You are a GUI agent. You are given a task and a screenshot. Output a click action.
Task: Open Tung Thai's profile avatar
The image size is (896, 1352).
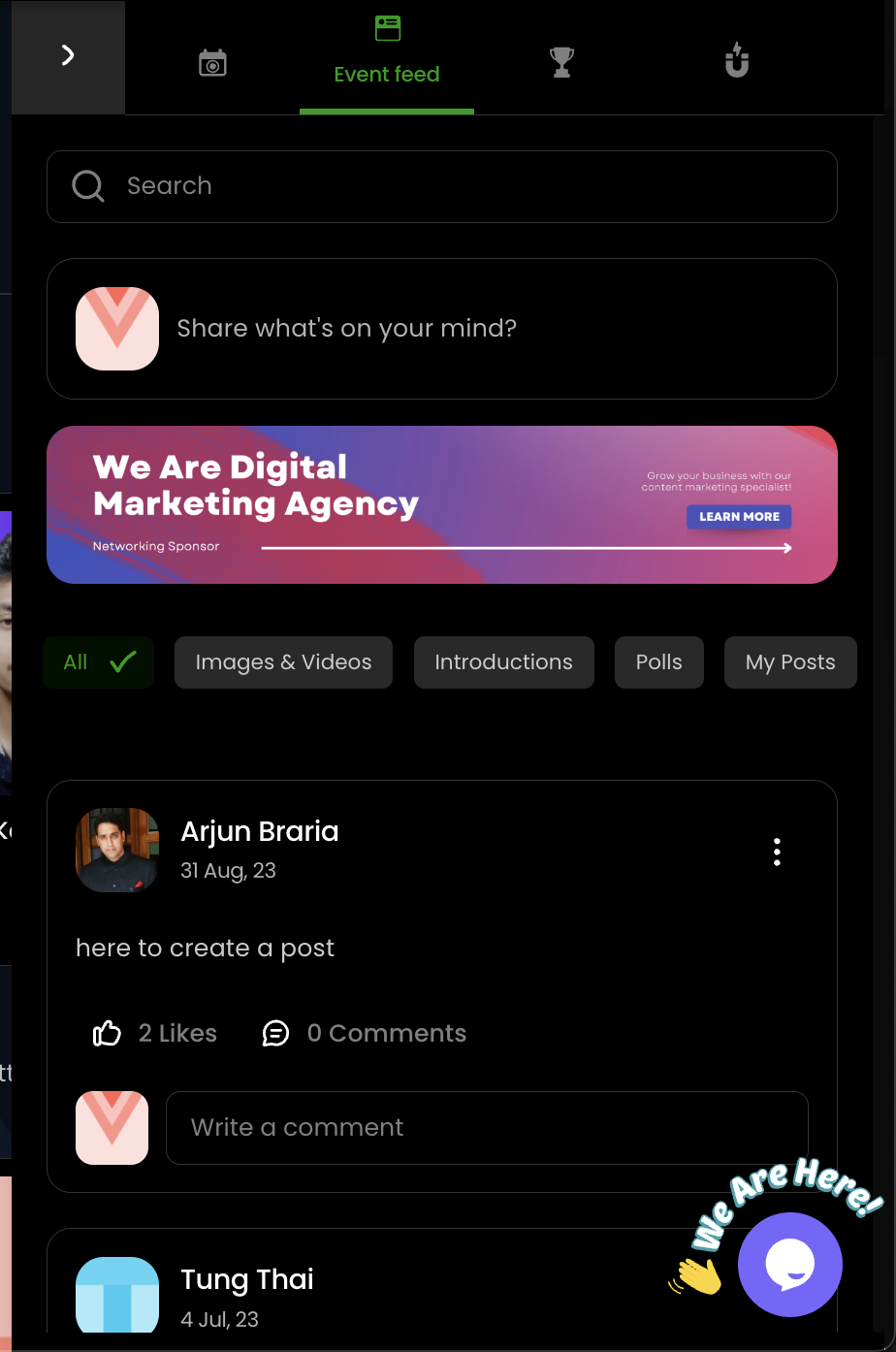coord(117,1294)
